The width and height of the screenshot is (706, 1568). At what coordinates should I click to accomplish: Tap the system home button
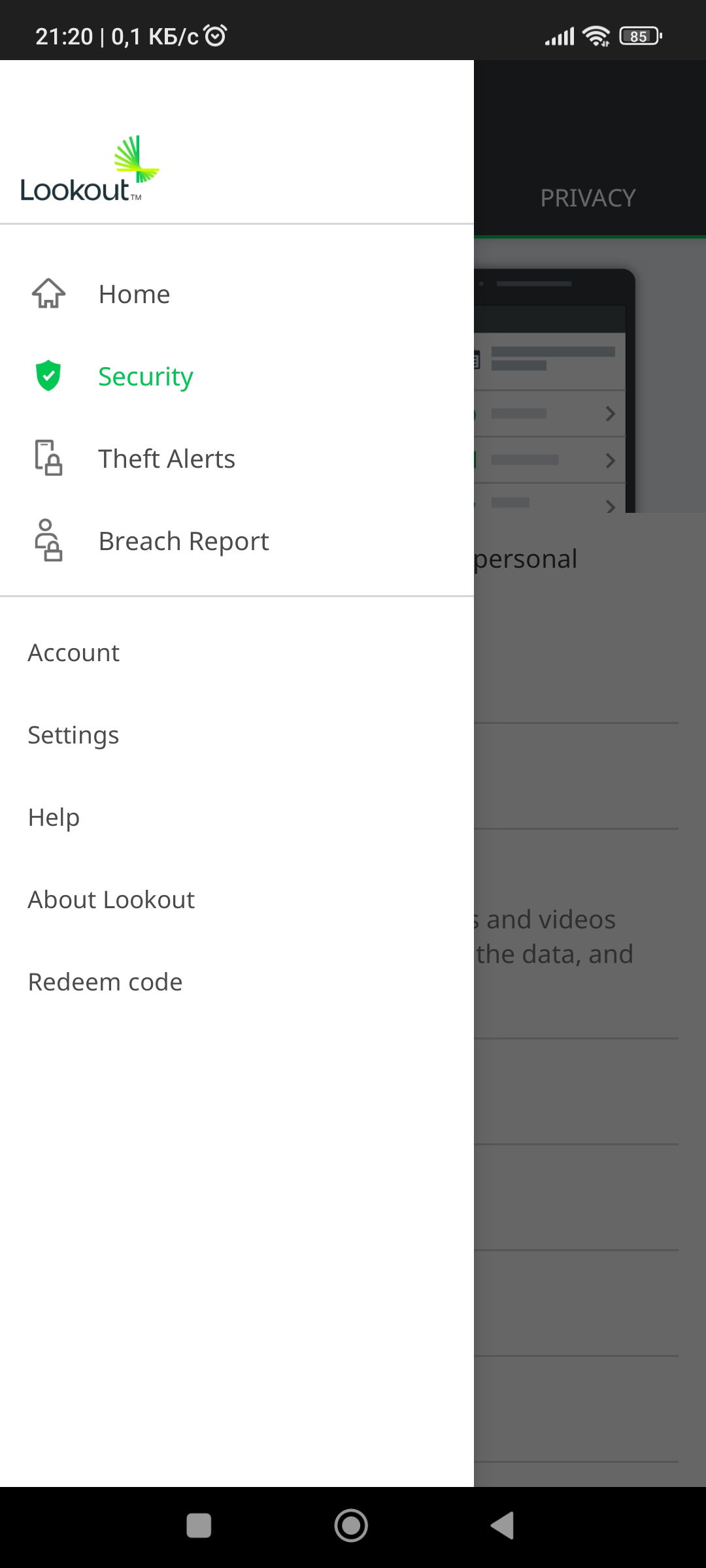tap(351, 1526)
